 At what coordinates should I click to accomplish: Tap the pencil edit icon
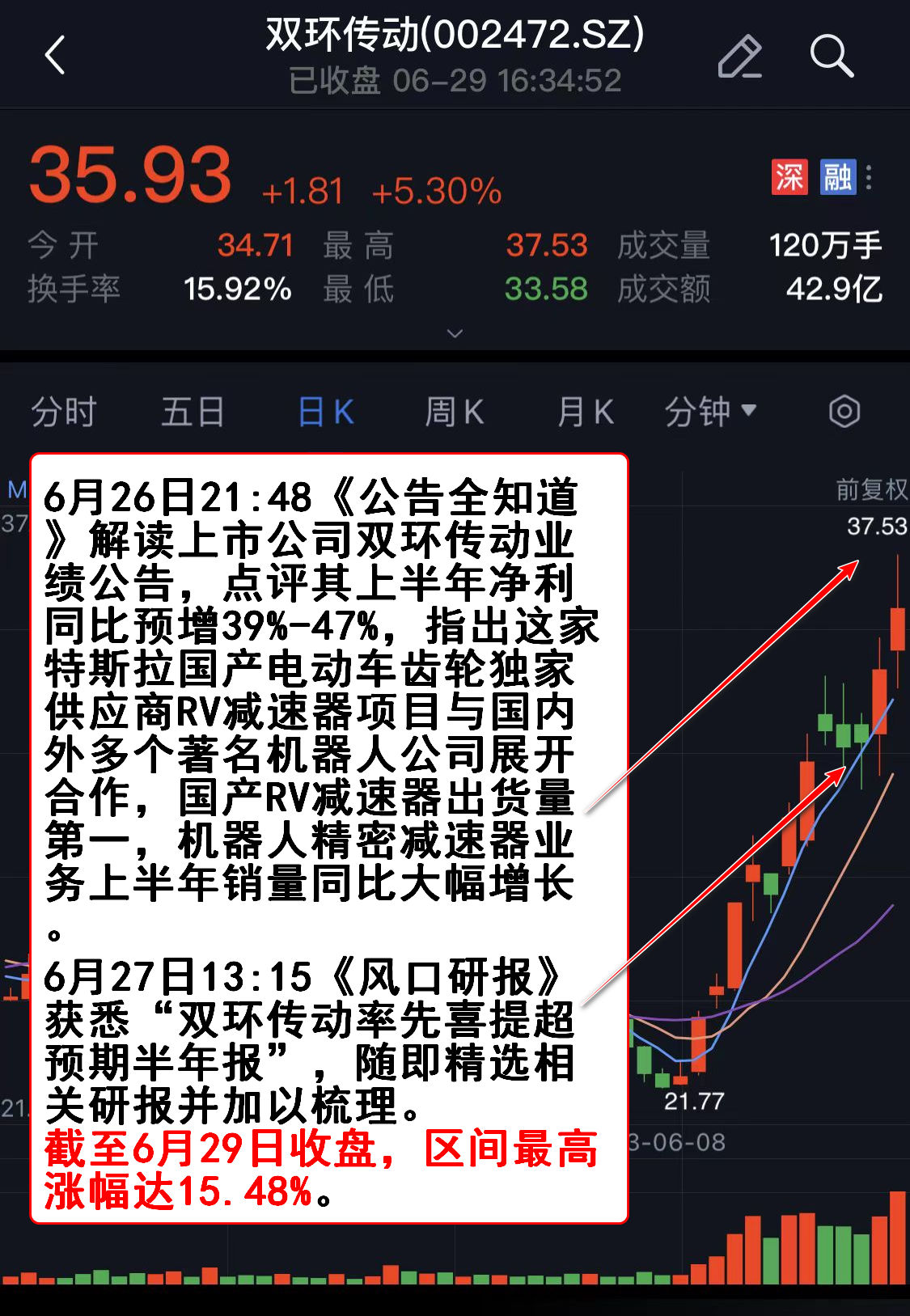coord(739,57)
